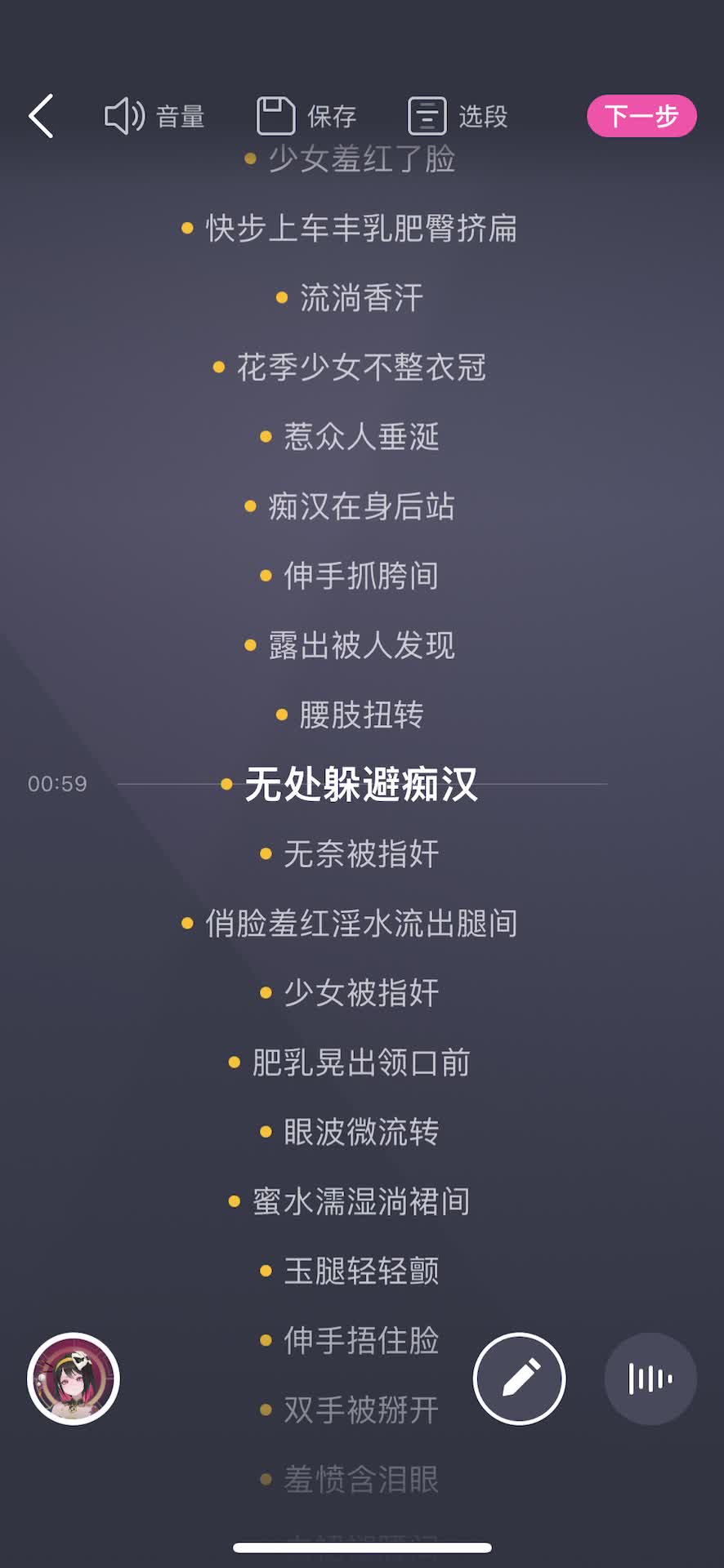Screen dimensions: 724x1568
Task: Continue with the pink 下一步 button
Action: tap(641, 116)
